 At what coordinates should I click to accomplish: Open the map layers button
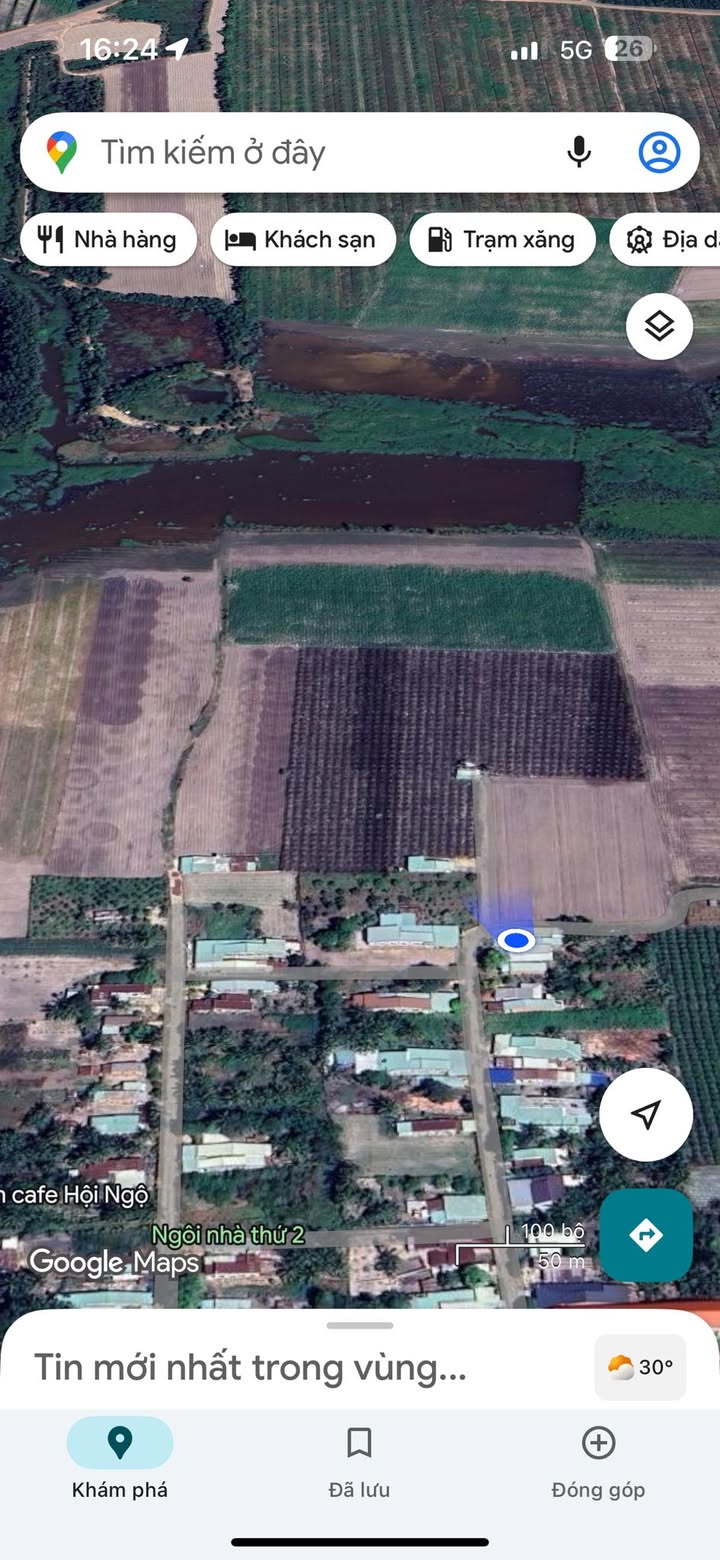(x=659, y=326)
